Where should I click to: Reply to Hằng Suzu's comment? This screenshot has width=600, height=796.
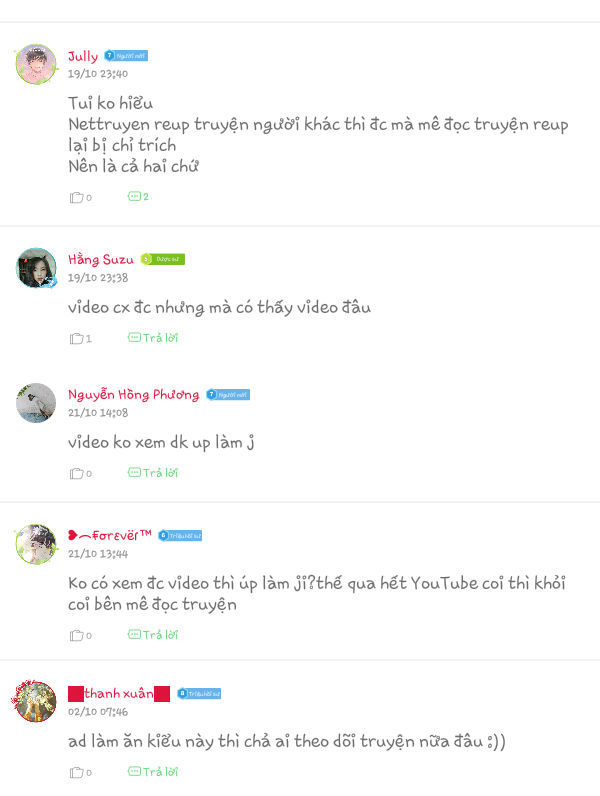(152, 338)
